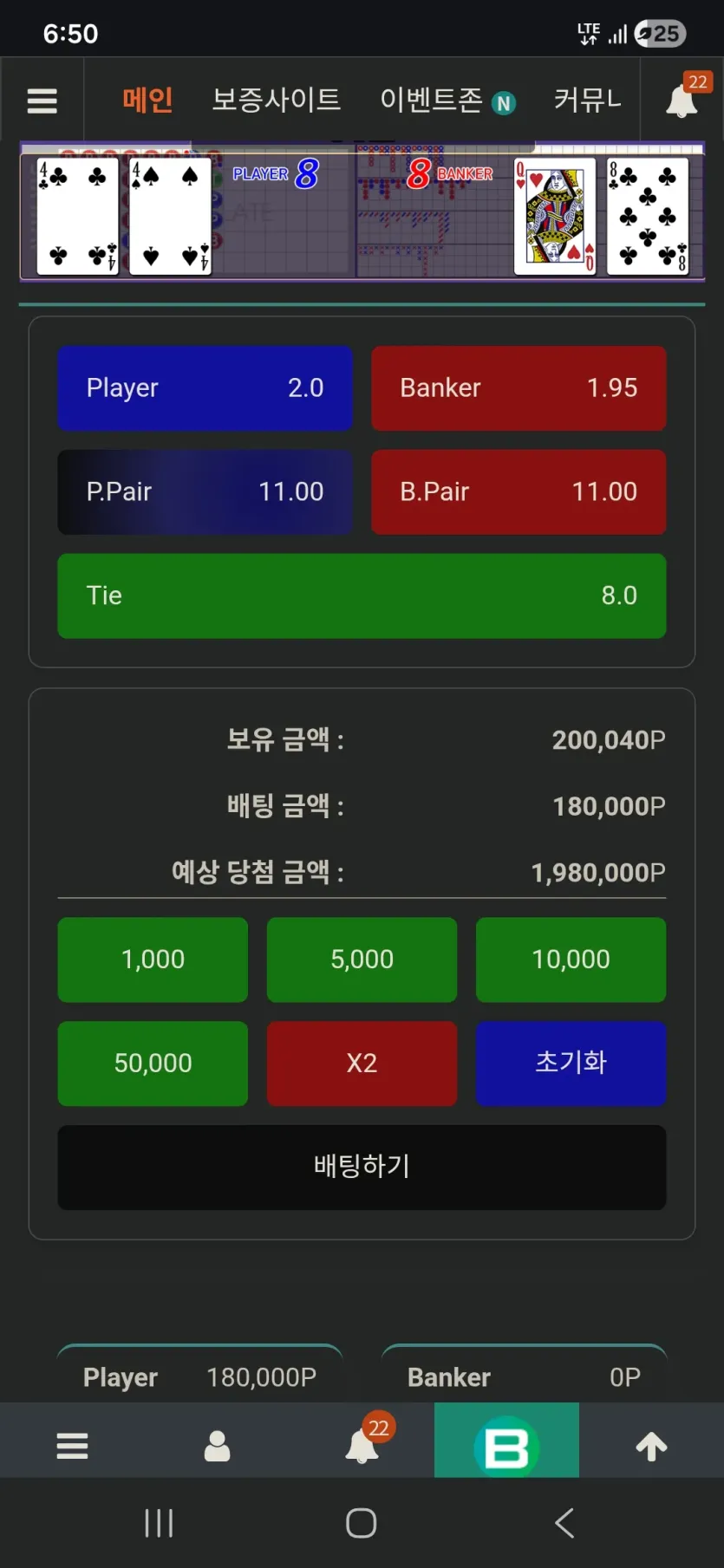
Task: Add the 50,000 chip amount
Action: tap(153, 1064)
